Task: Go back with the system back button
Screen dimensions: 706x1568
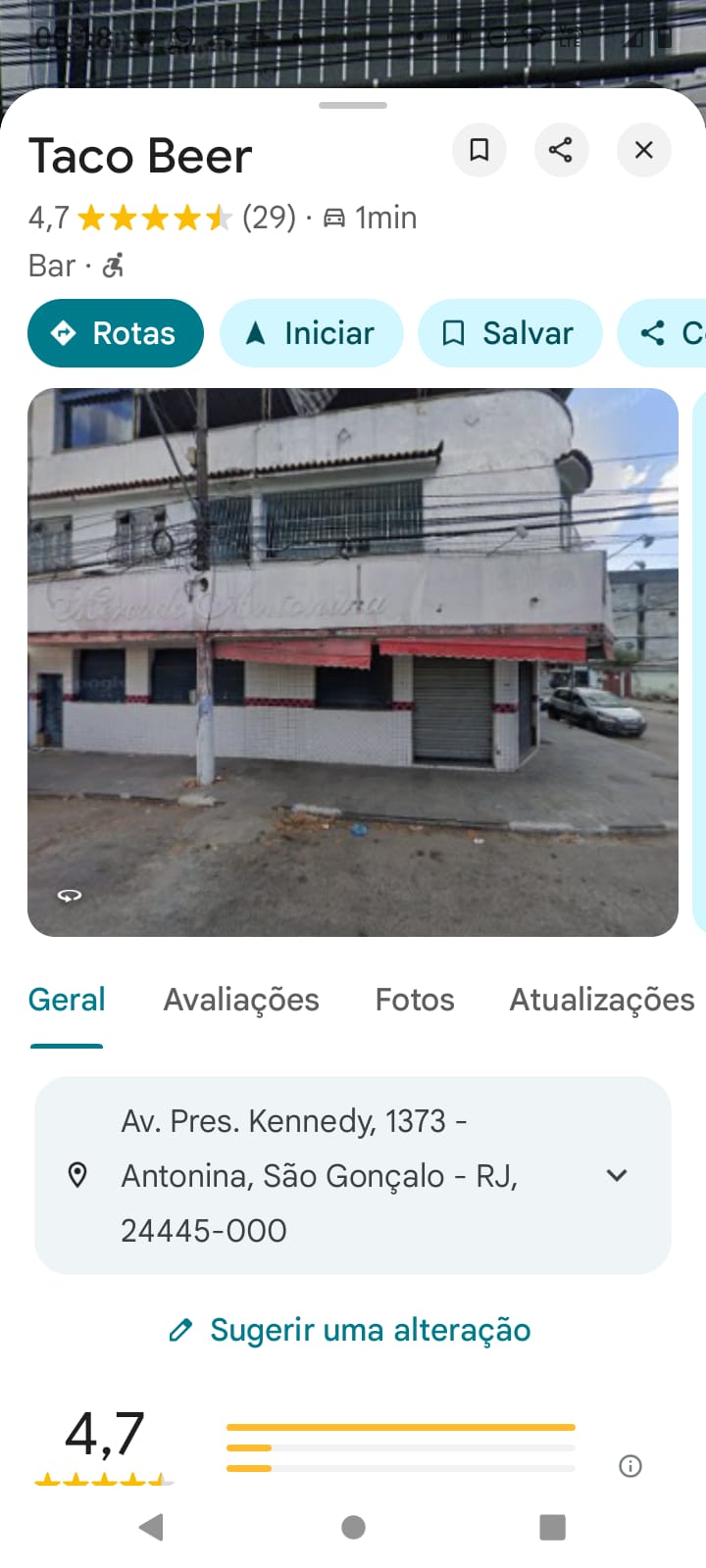Action: (152, 1527)
